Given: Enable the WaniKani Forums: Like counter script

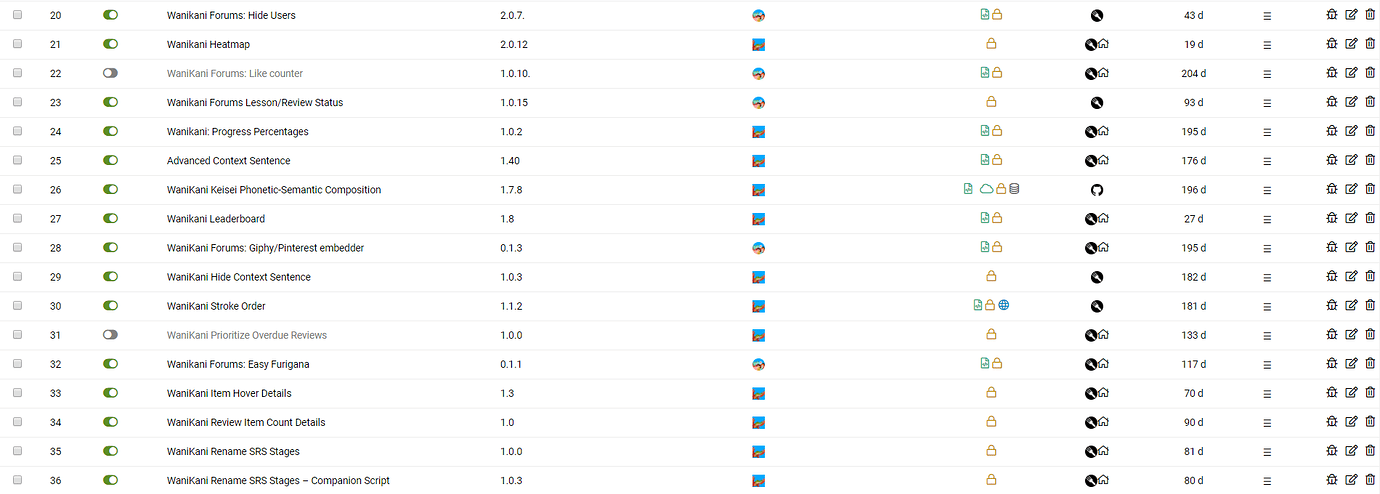Looking at the screenshot, I should point(110,73).
